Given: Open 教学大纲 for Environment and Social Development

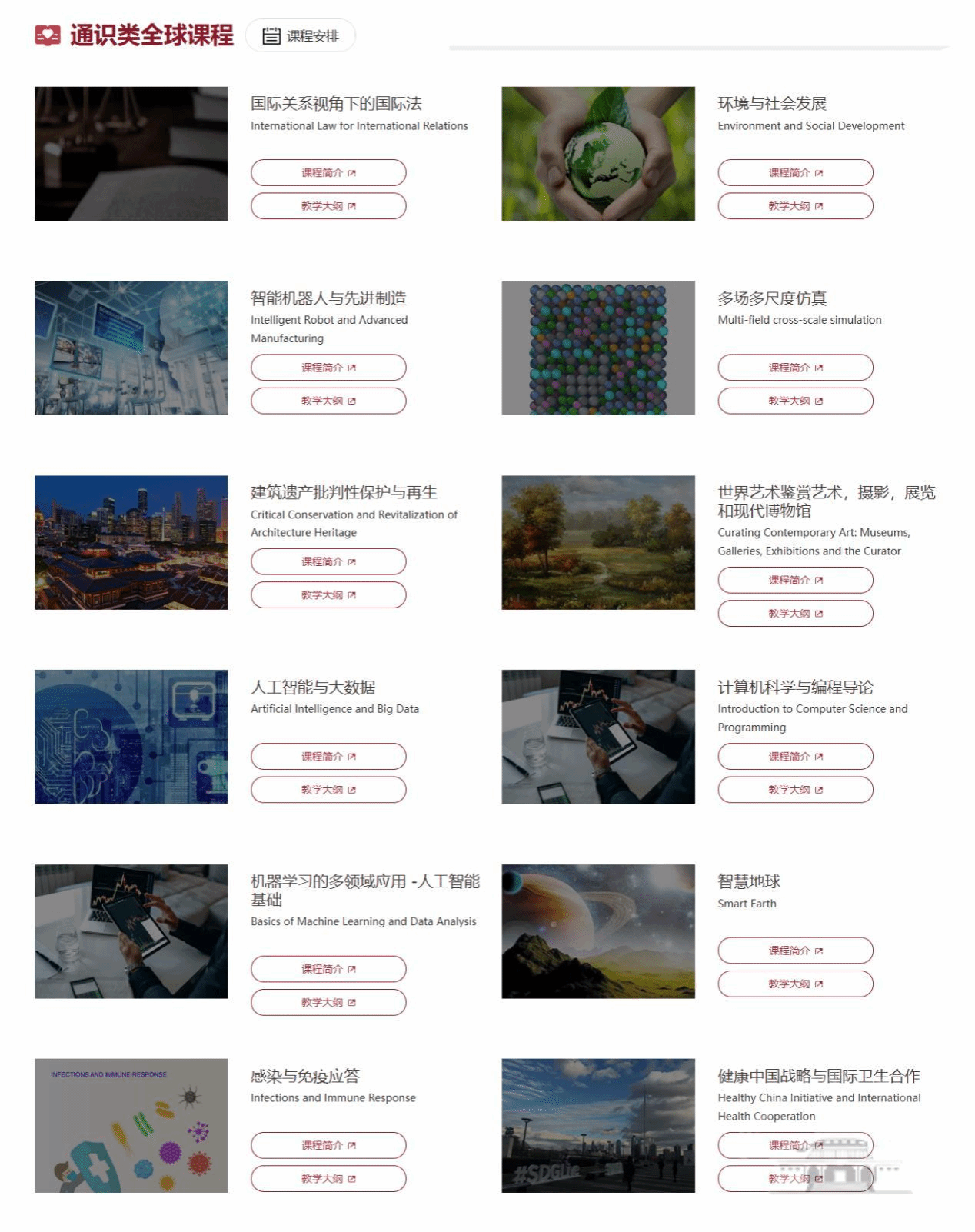Looking at the screenshot, I should click(x=795, y=206).
